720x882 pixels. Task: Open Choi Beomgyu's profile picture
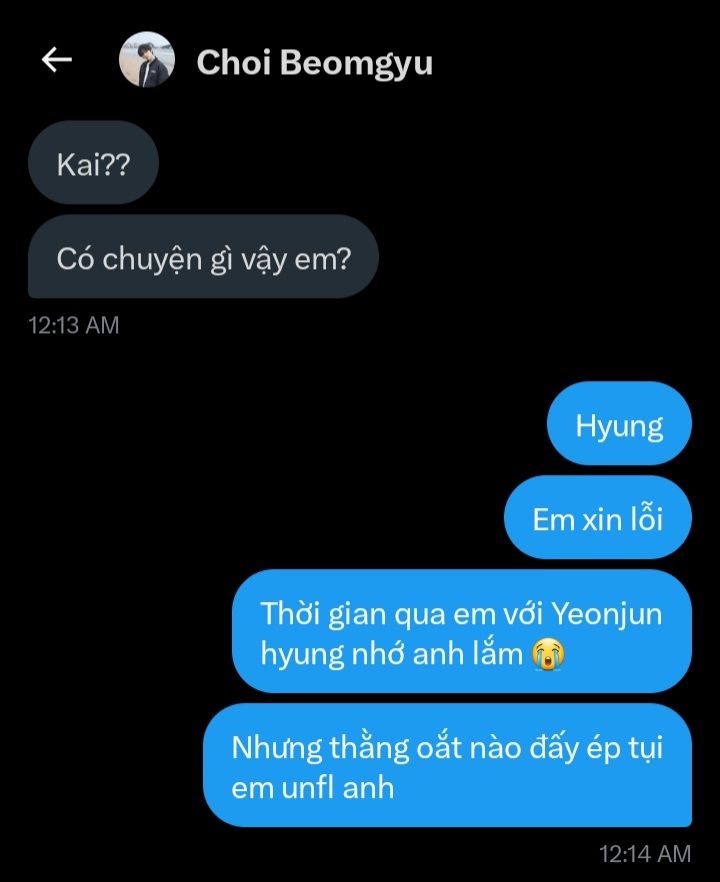146,61
